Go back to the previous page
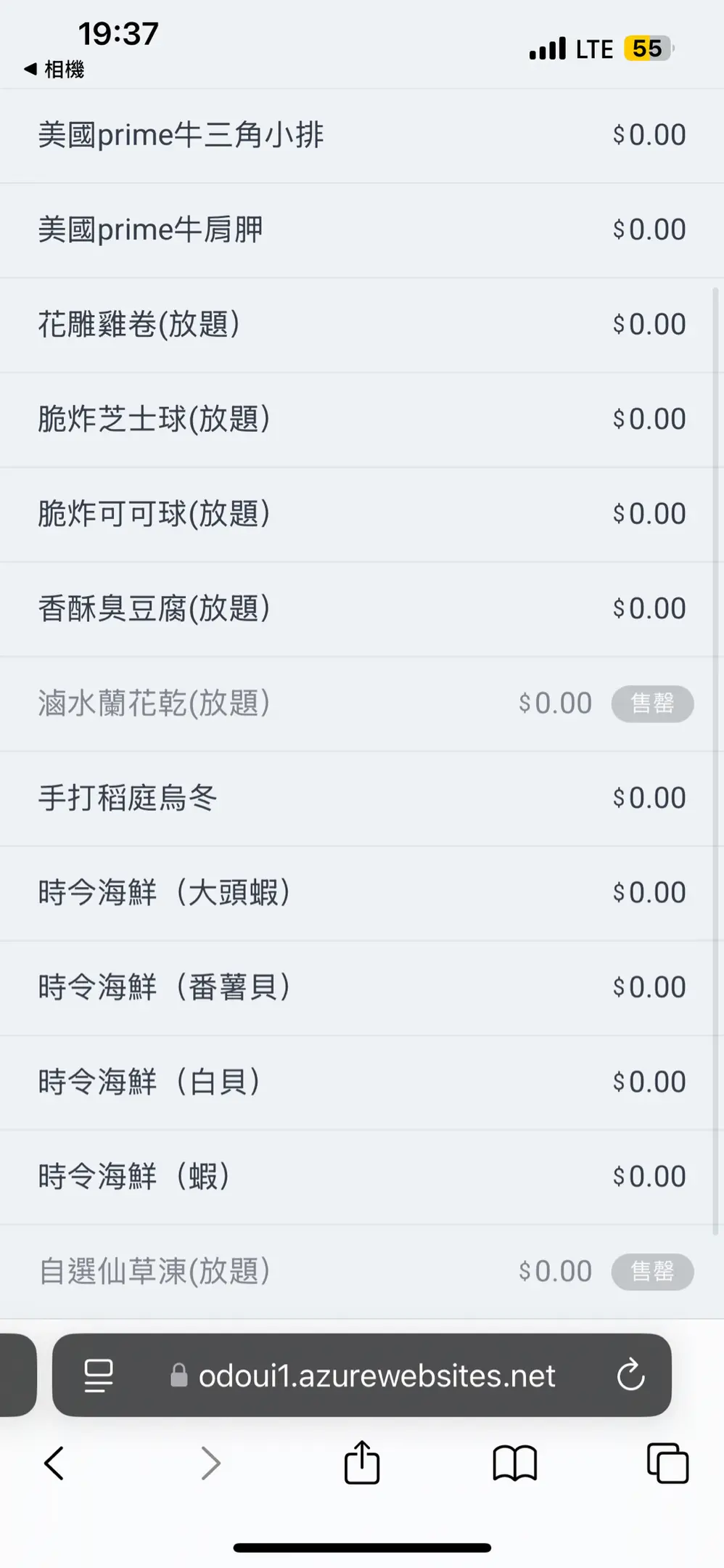724x1568 pixels. coord(54,1463)
